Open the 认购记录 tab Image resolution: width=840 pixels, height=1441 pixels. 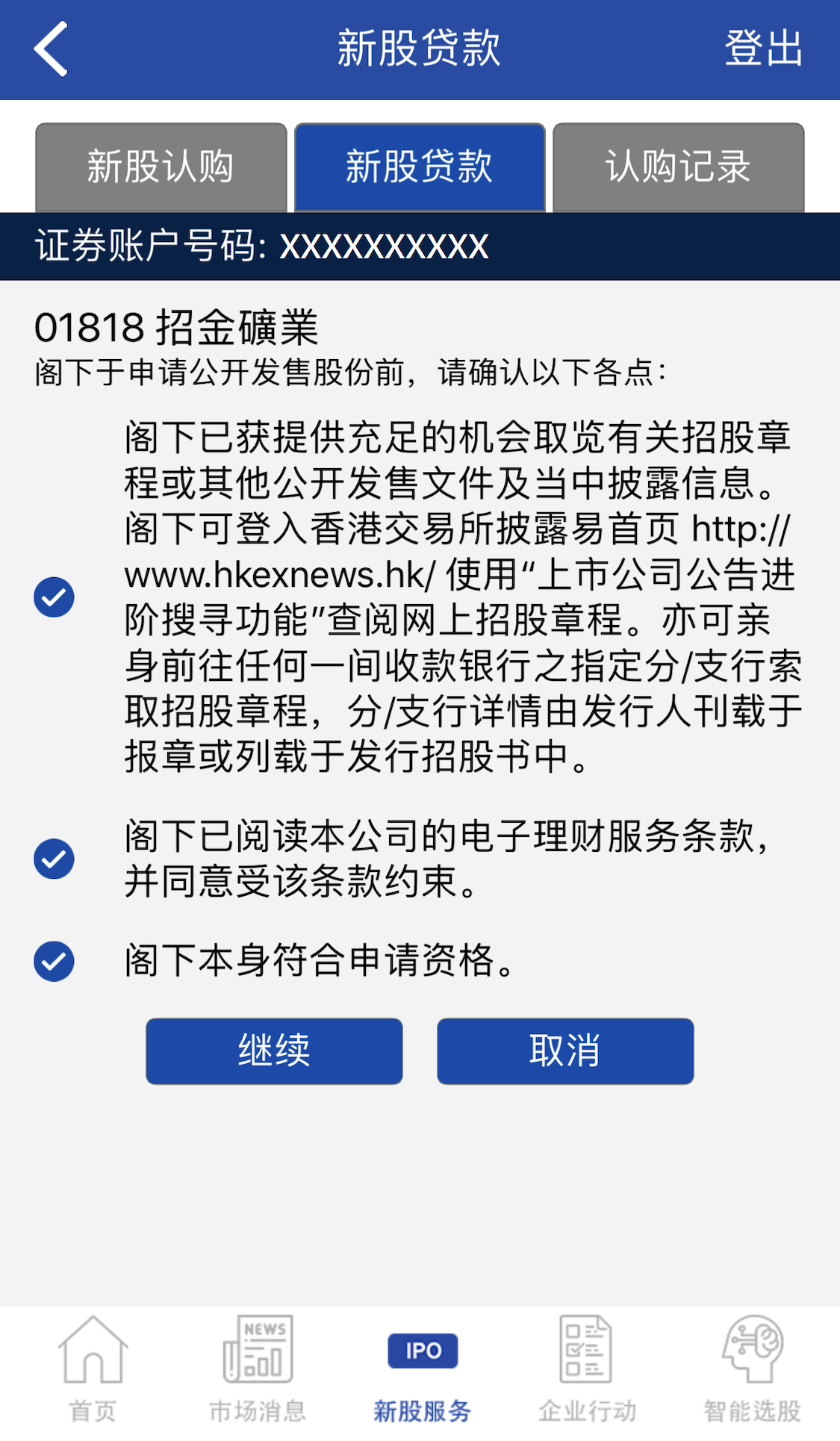tap(678, 166)
